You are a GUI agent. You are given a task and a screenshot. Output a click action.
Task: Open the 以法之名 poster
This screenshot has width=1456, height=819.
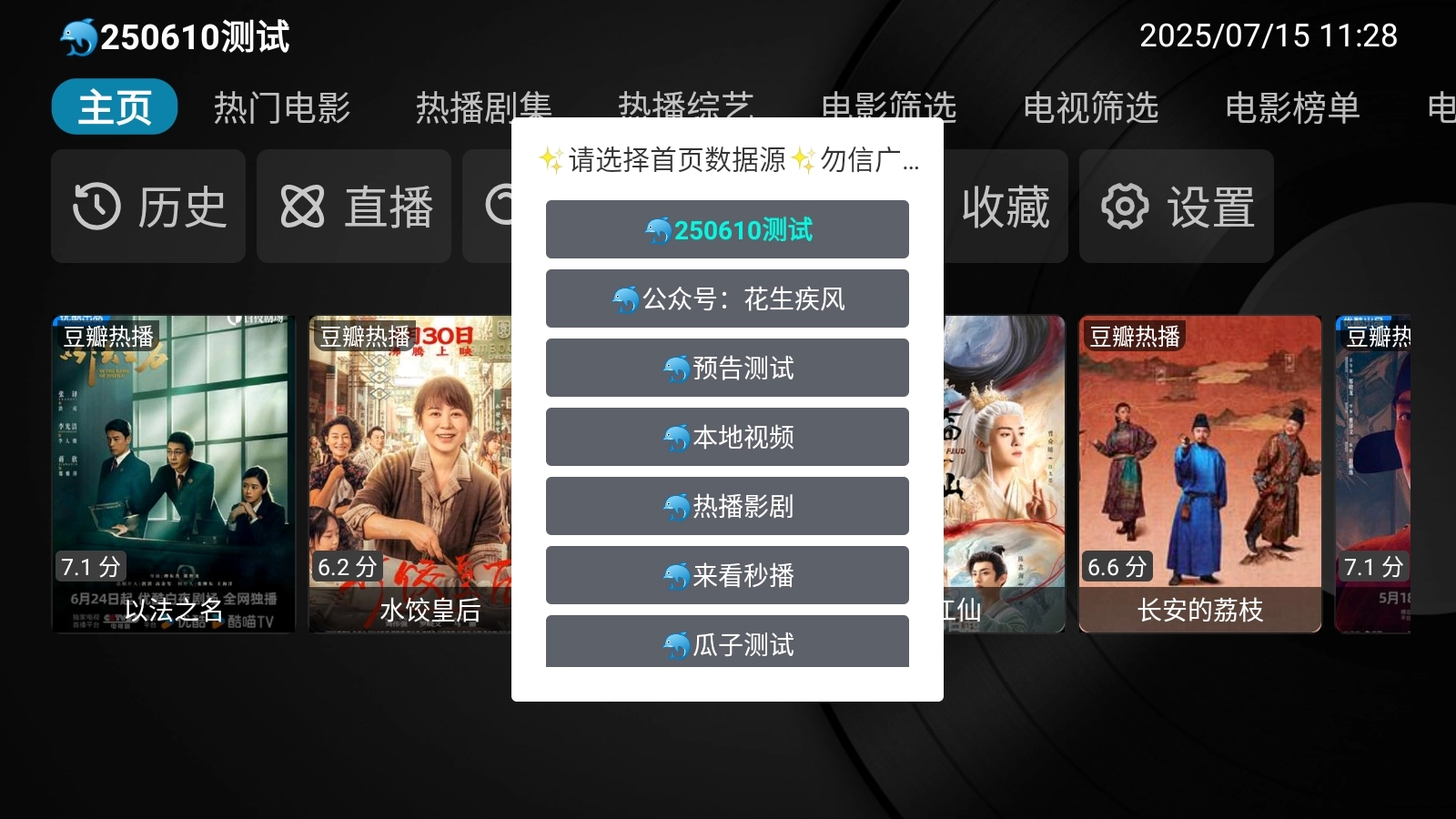click(x=174, y=473)
